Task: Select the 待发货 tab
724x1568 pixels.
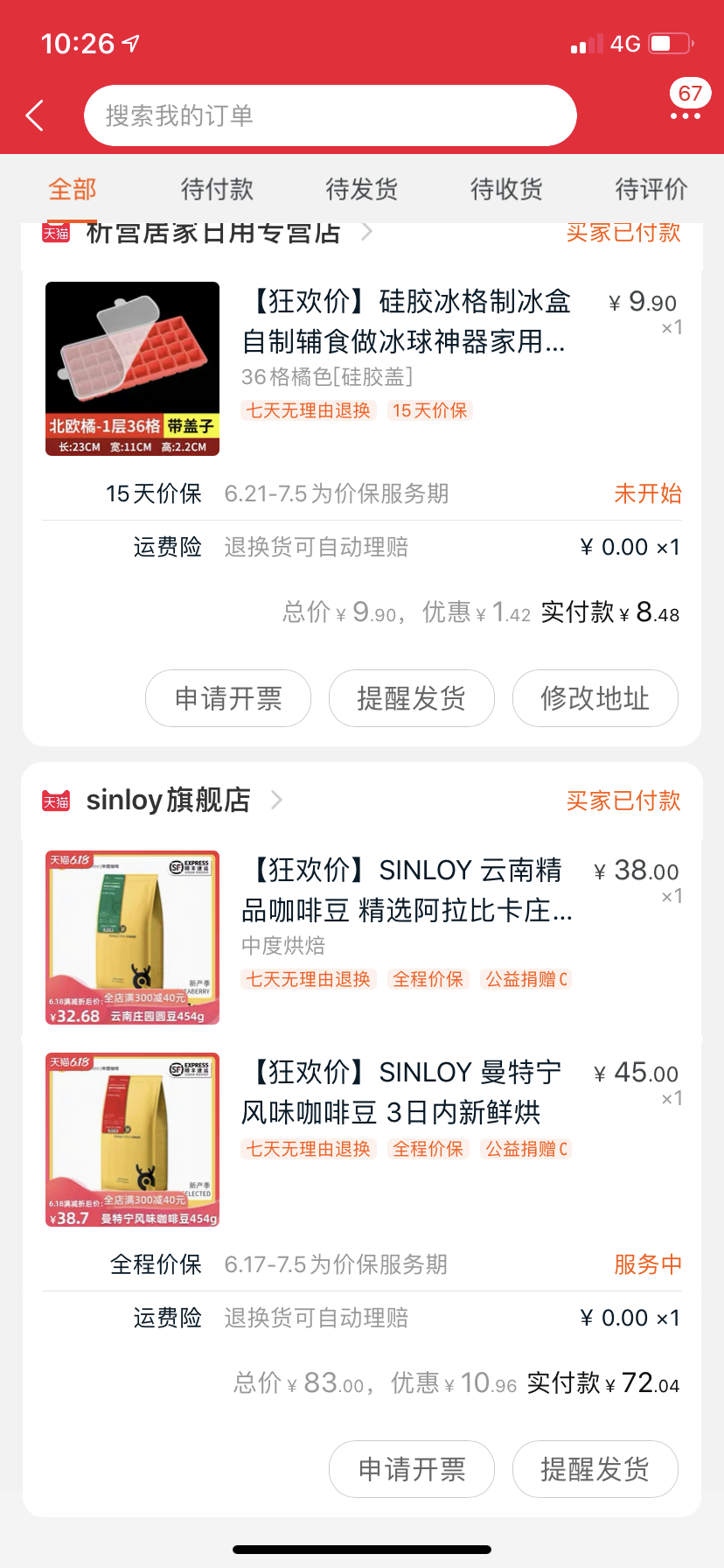Action: pyautogui.click(x=362, y=189)
